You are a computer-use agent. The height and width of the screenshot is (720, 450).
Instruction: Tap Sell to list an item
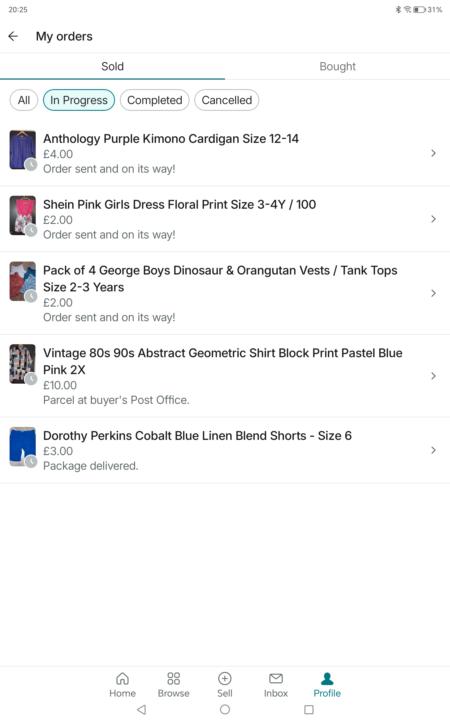click(225, 684)
